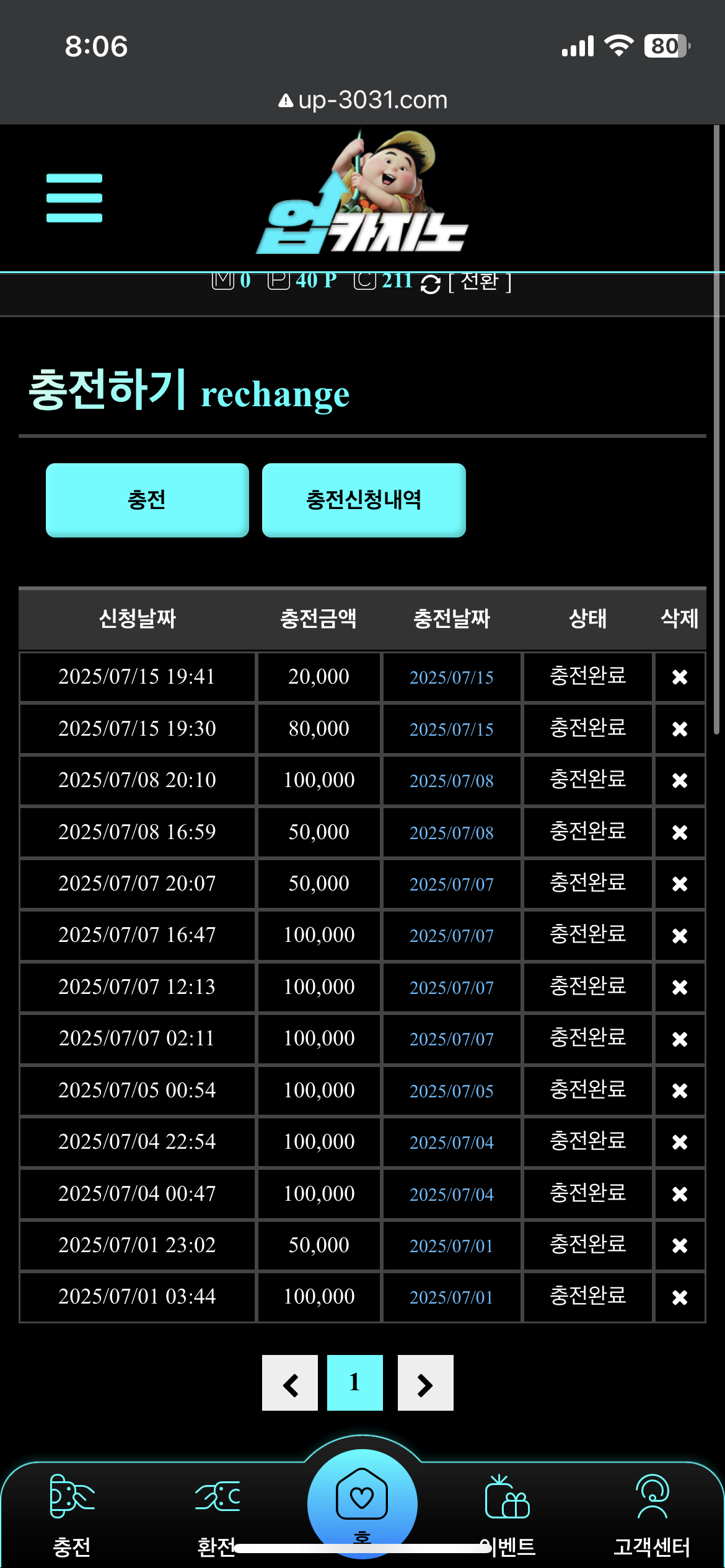725x1568 pixels.
Task: Remove the 2025/07/08 20:10 entry
Action: click(x=680, y=780)
